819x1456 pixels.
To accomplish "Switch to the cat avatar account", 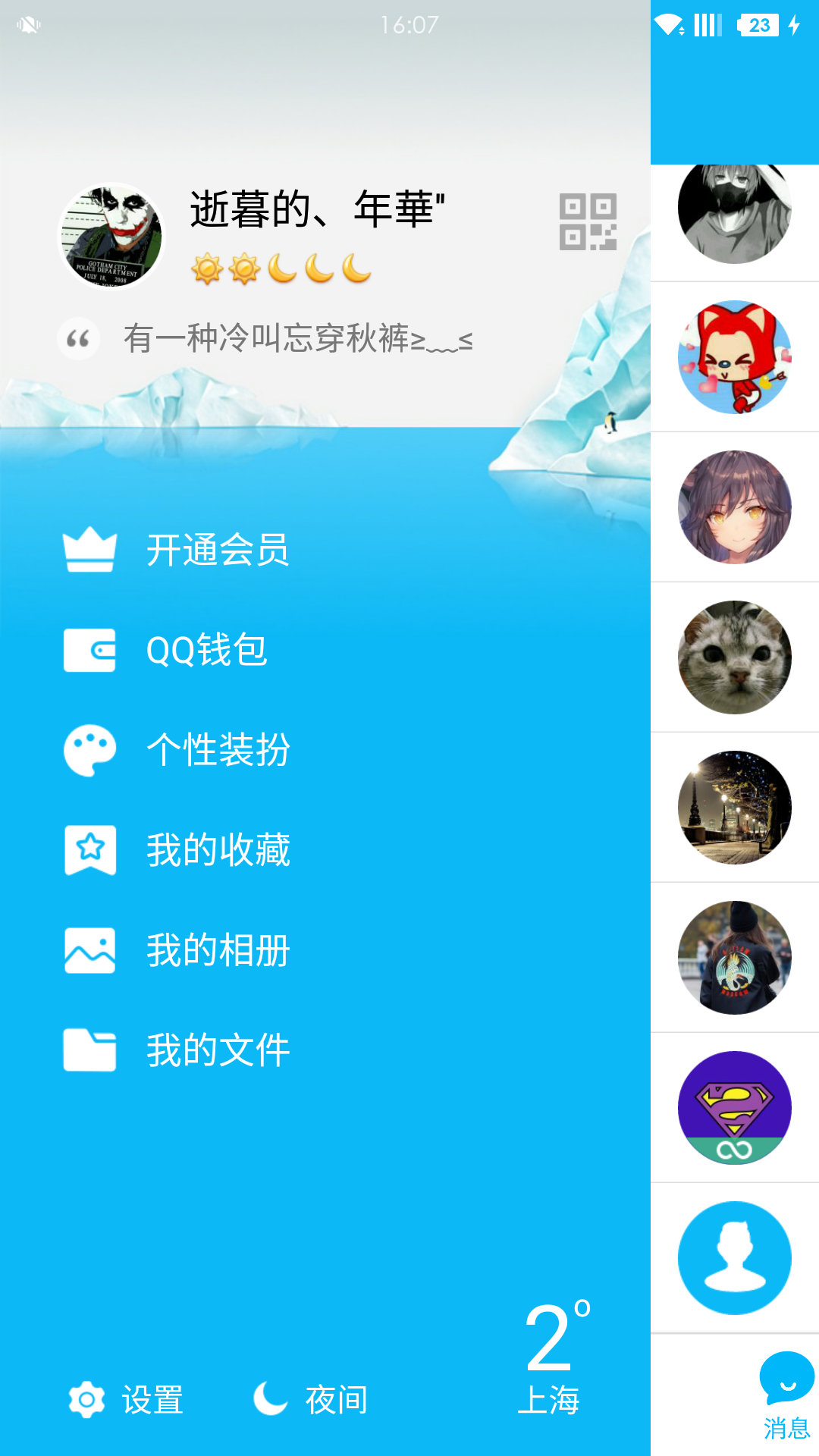I will coord(733,658).
